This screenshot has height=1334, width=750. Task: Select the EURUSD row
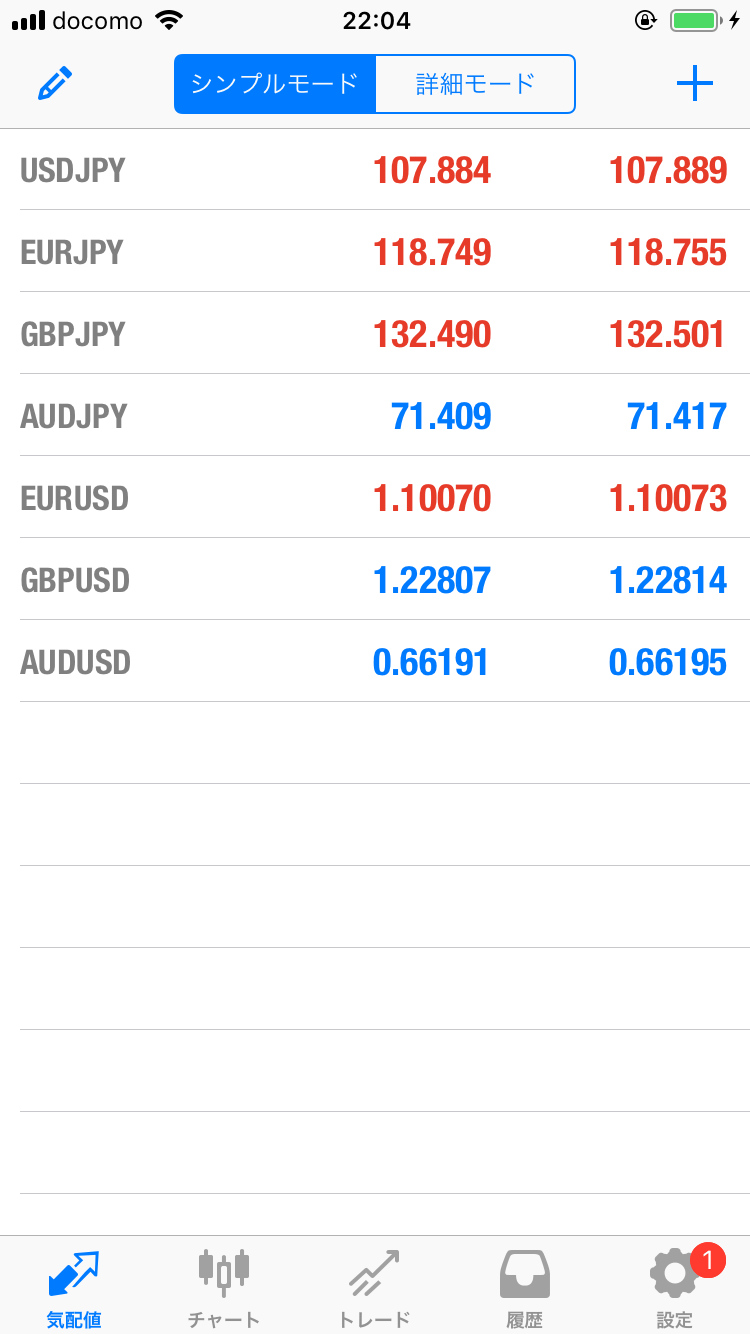(375, 498)
